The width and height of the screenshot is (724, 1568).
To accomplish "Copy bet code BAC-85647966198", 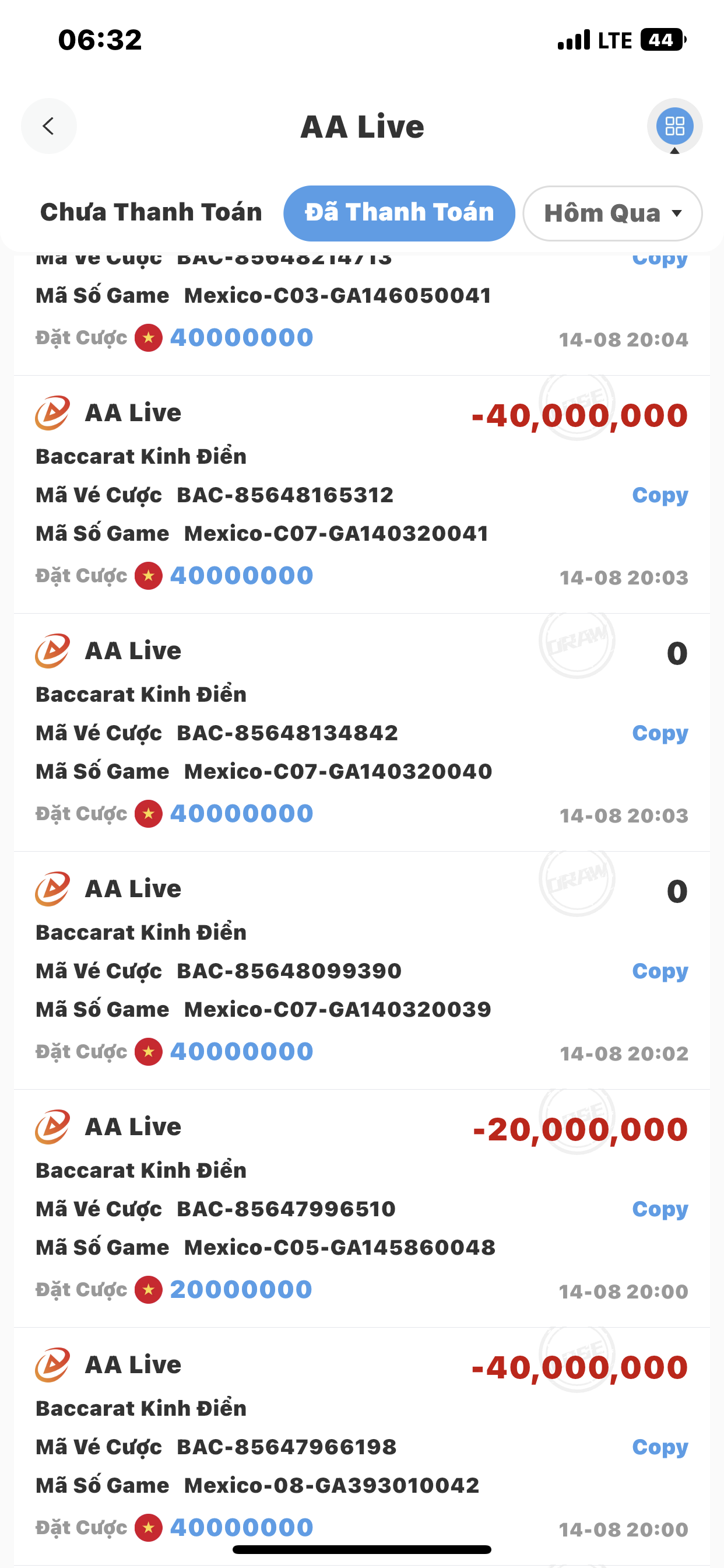I will 659,1447.
